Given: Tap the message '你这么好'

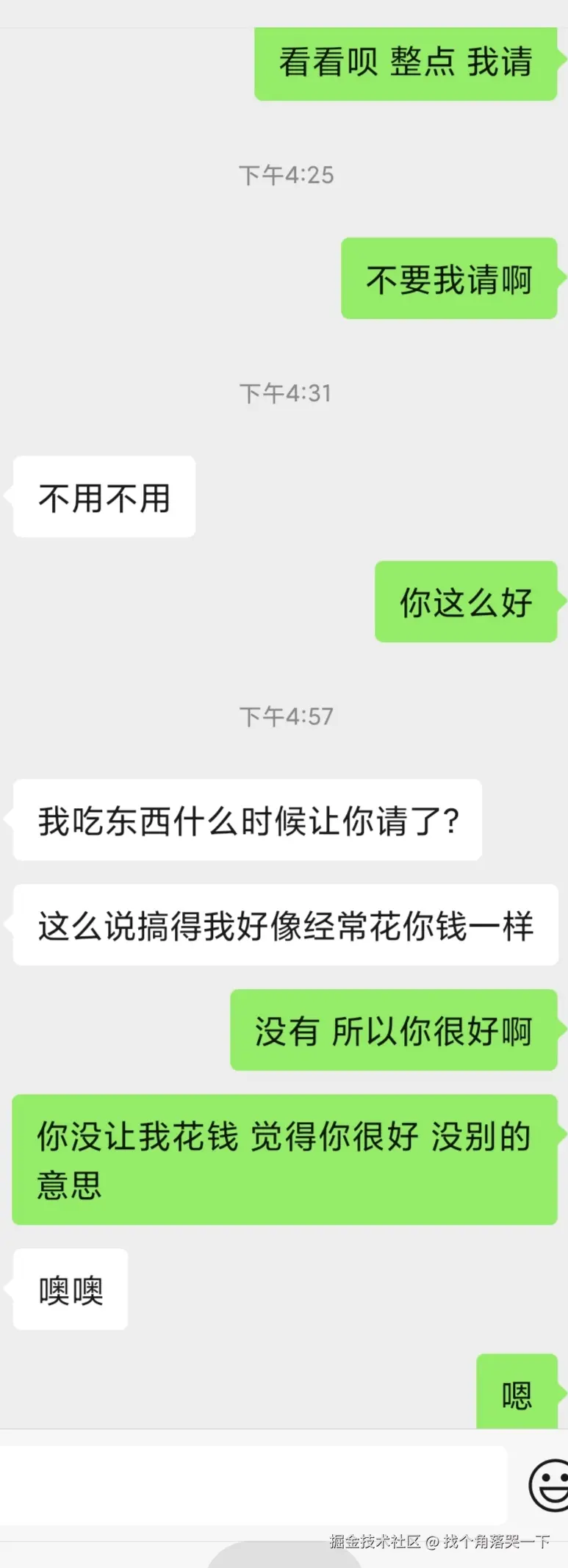Looking at the screenshot, I should 467,600.
